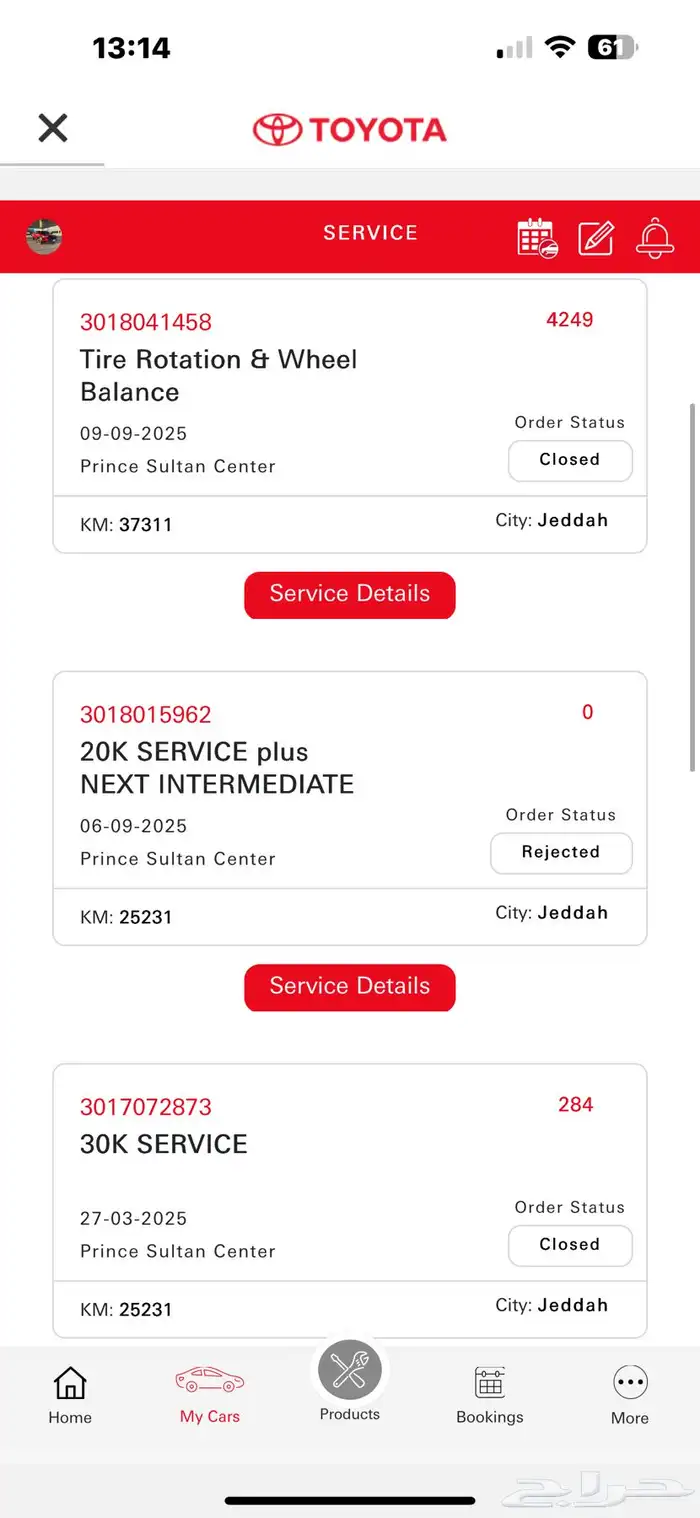This screenshot has width=700, height=1518.
Task: Open the More tab
Action: click(x=630, y=1395)
